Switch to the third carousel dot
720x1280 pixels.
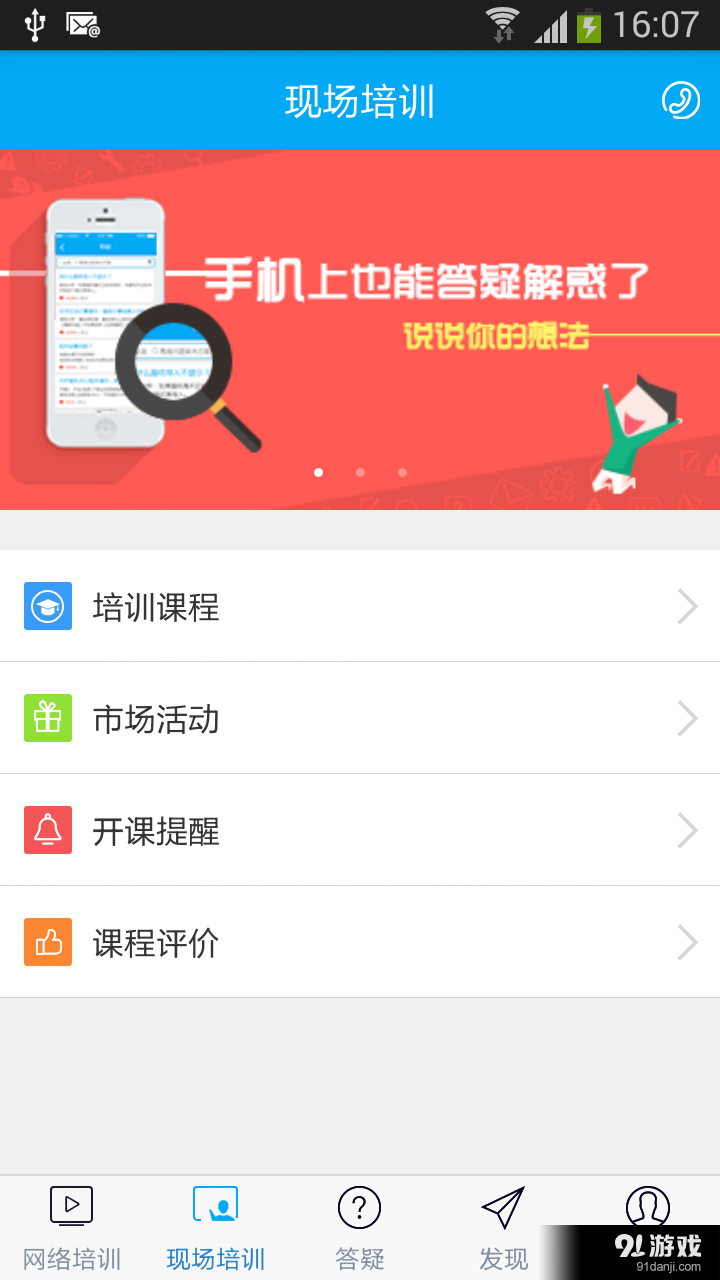point(402,472)
